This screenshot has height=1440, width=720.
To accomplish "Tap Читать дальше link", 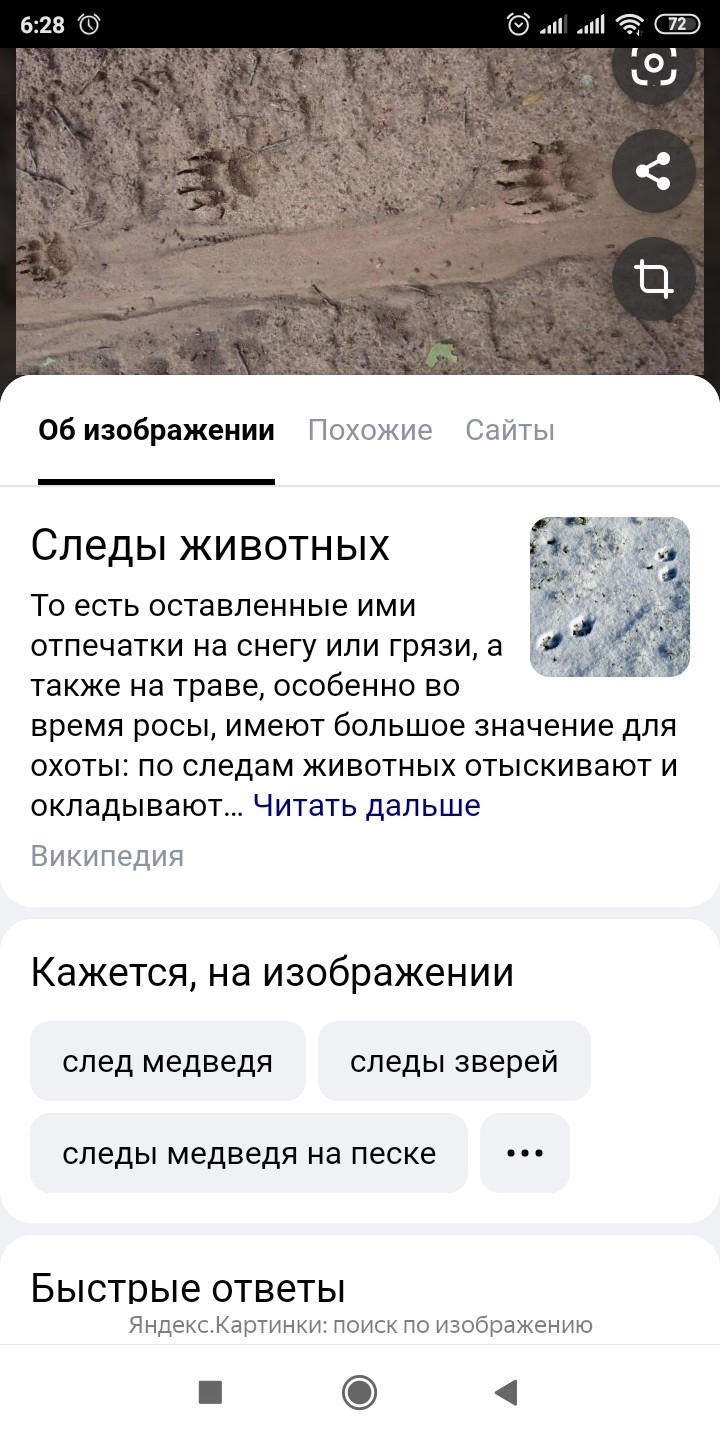I will point(367,806).
